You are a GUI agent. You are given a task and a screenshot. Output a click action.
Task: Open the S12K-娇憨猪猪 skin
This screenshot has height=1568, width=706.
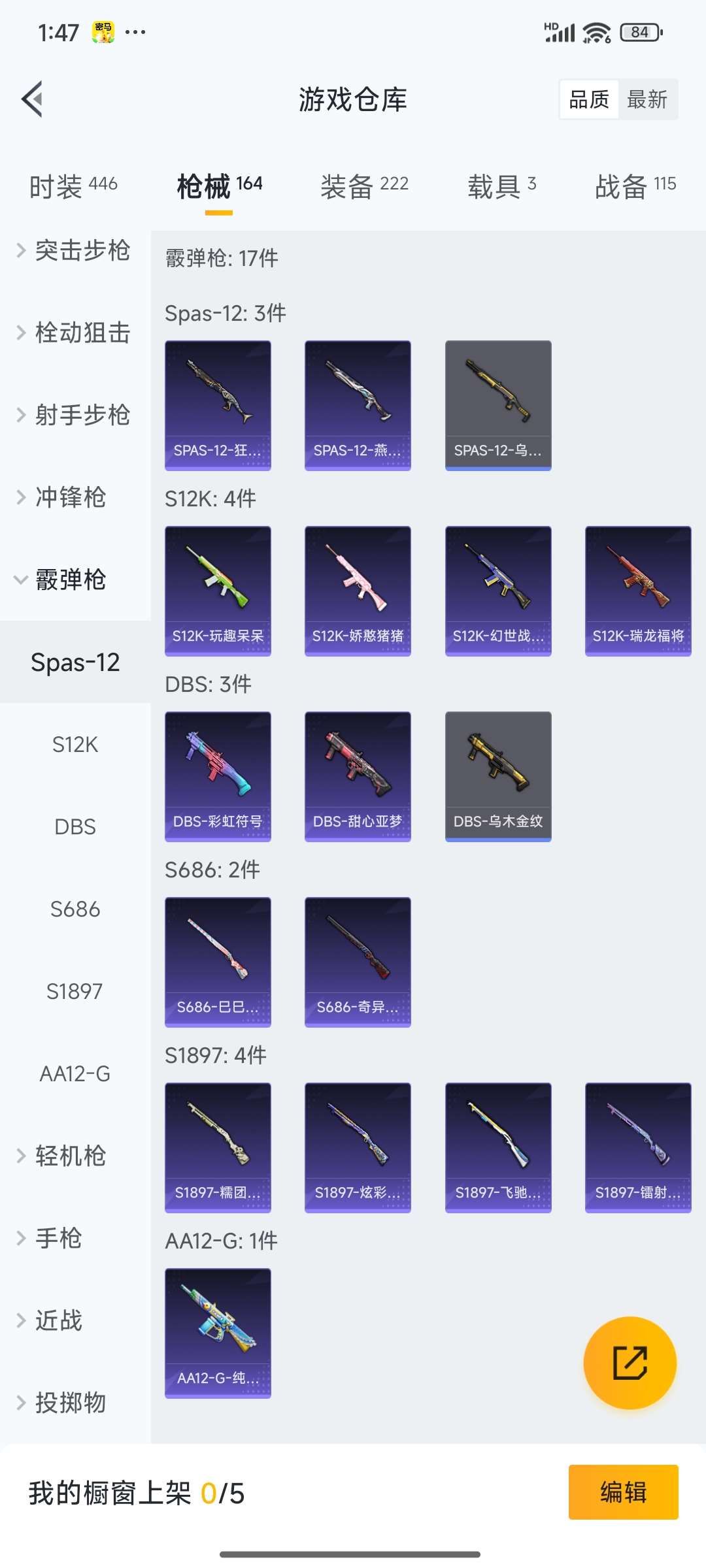point(358,591)
